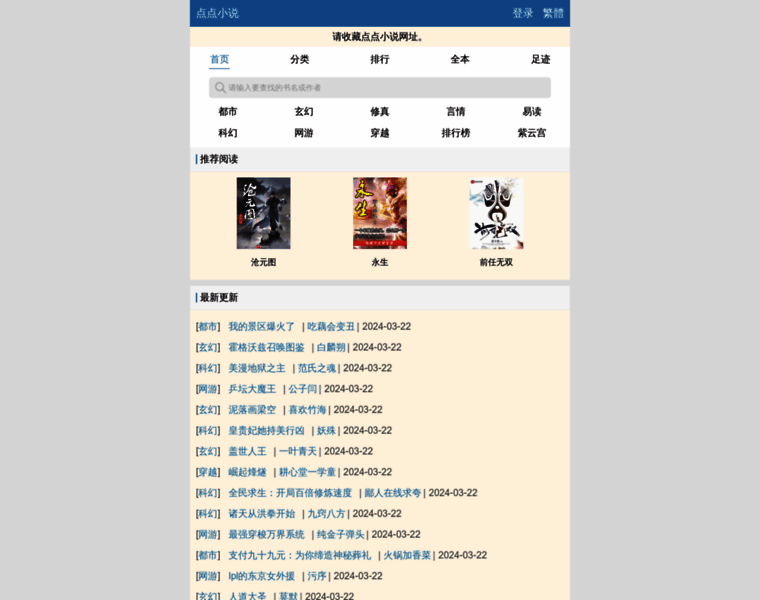The height and width of the screenshot is (600, 760).
Task: Switch to 繁體 traditional Chinese
Action: click(553, 13)
